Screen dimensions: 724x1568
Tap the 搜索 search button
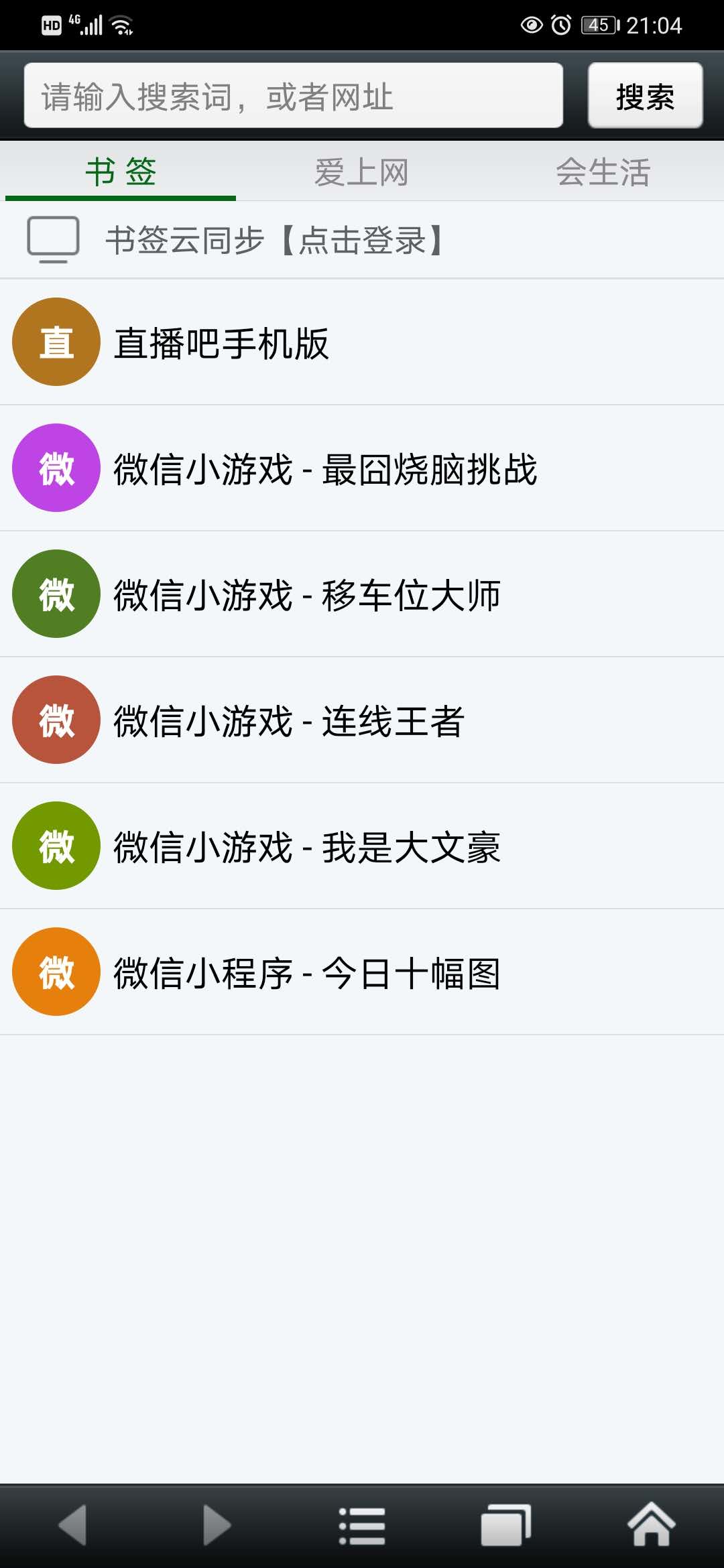pos(645,95)
